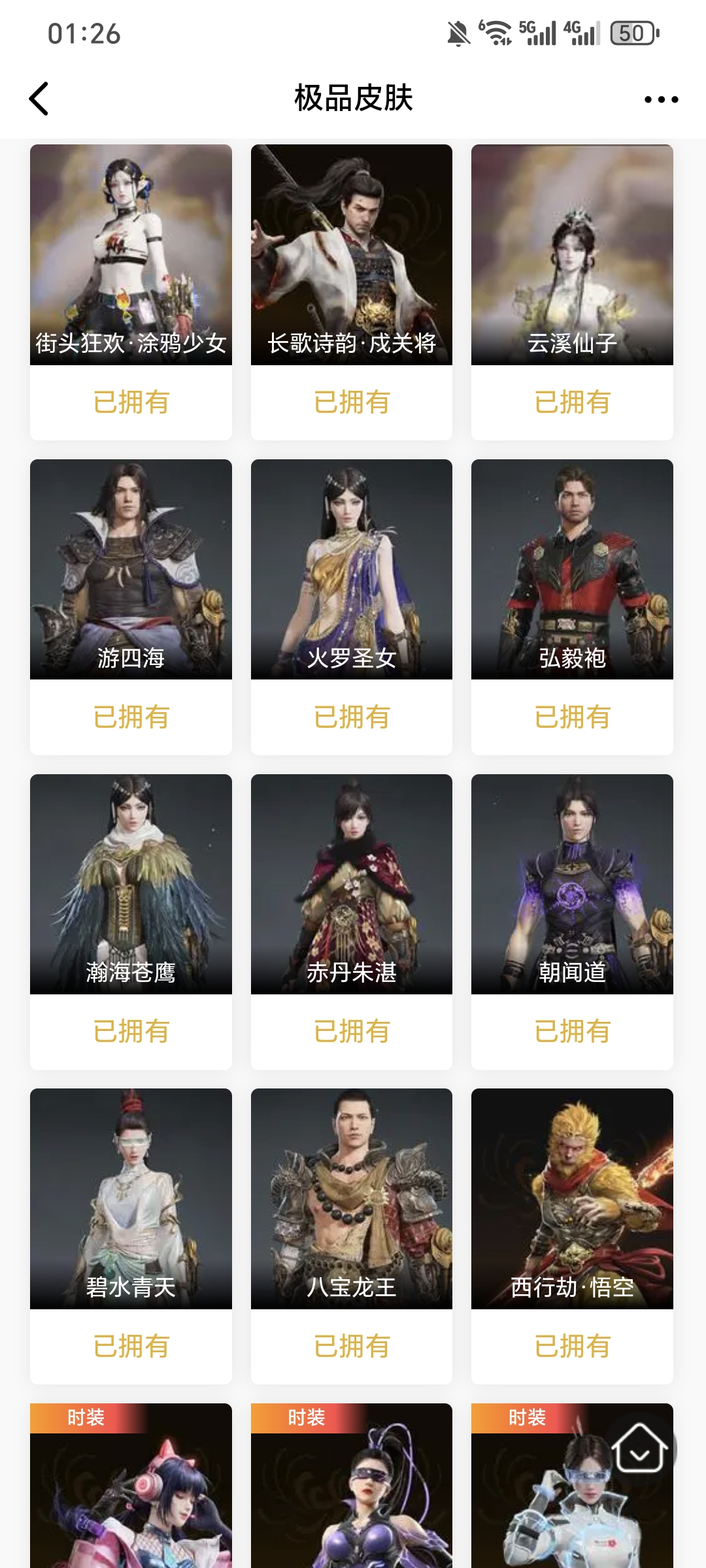
Task: Open the 时装 card with pink headphones
Action: pos(131,1496)
